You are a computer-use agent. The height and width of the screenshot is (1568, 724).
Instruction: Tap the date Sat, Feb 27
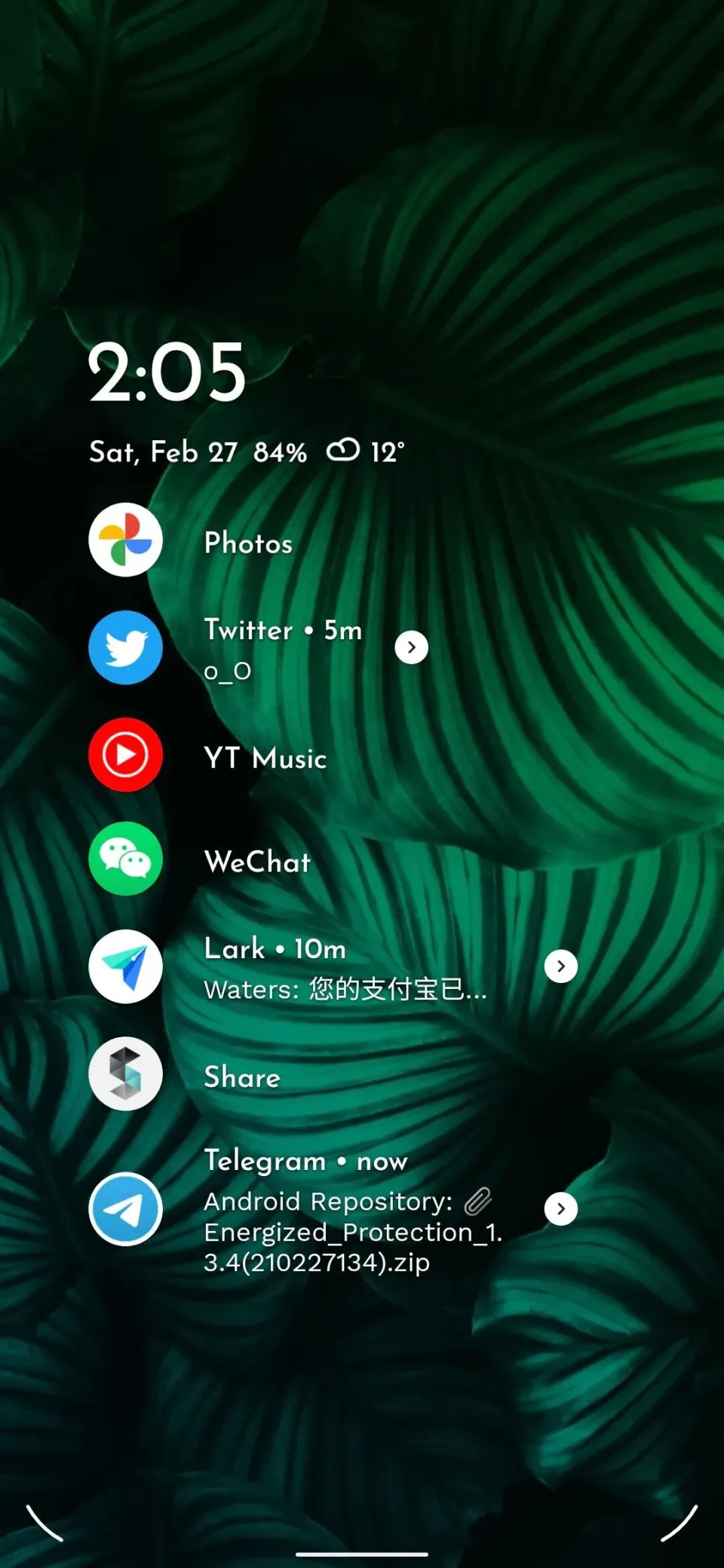(164, 450)
